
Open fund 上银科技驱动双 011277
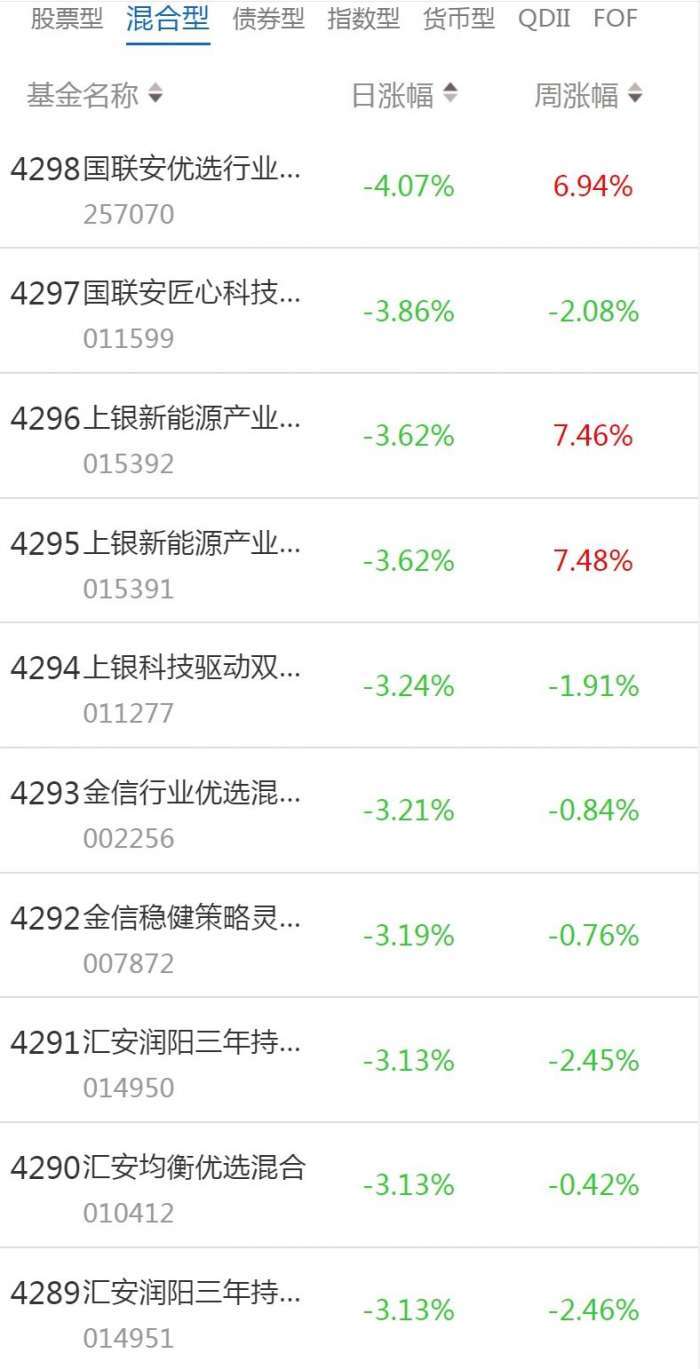pos(156,686)
